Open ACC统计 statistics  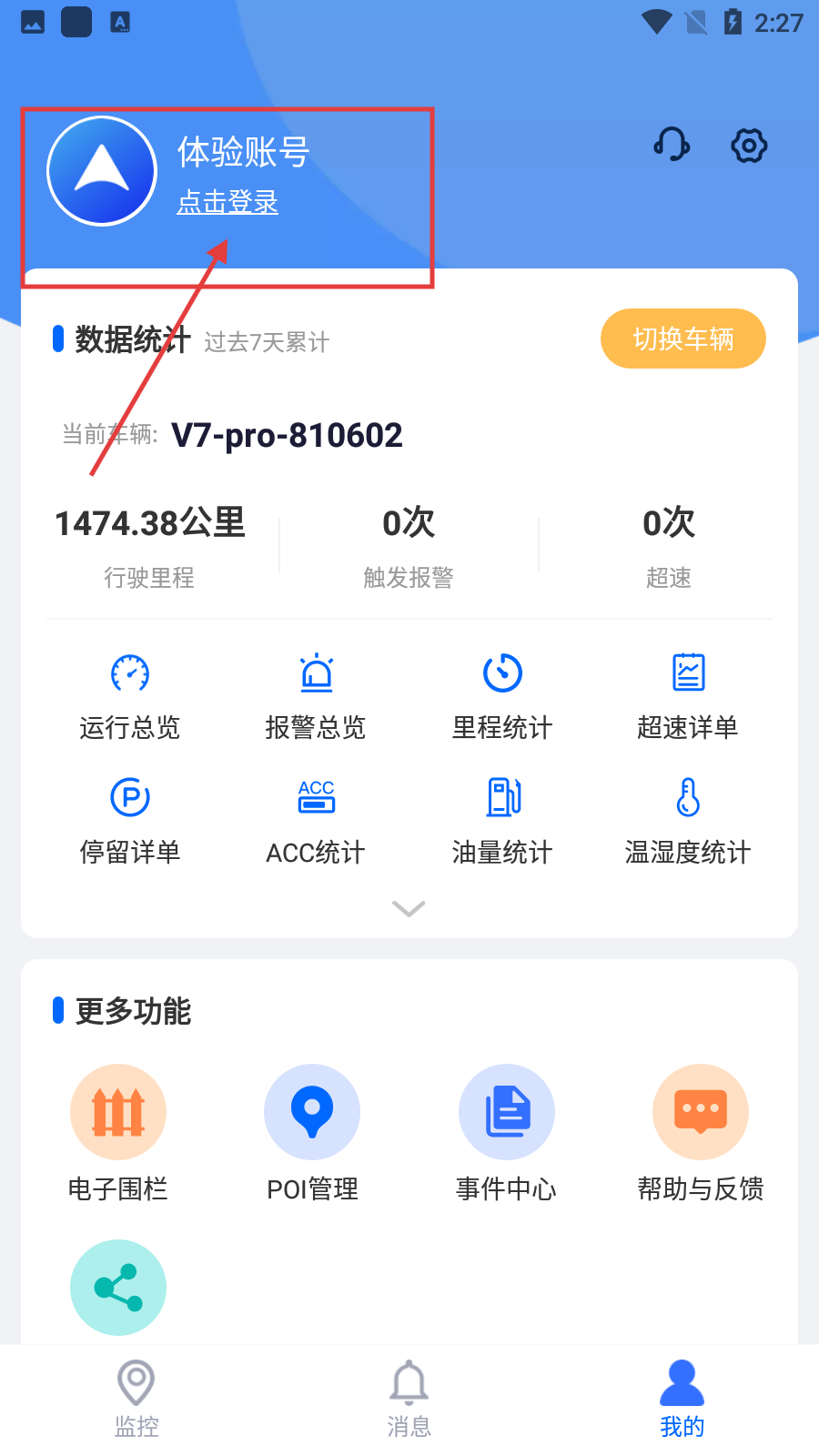[316, 819]
